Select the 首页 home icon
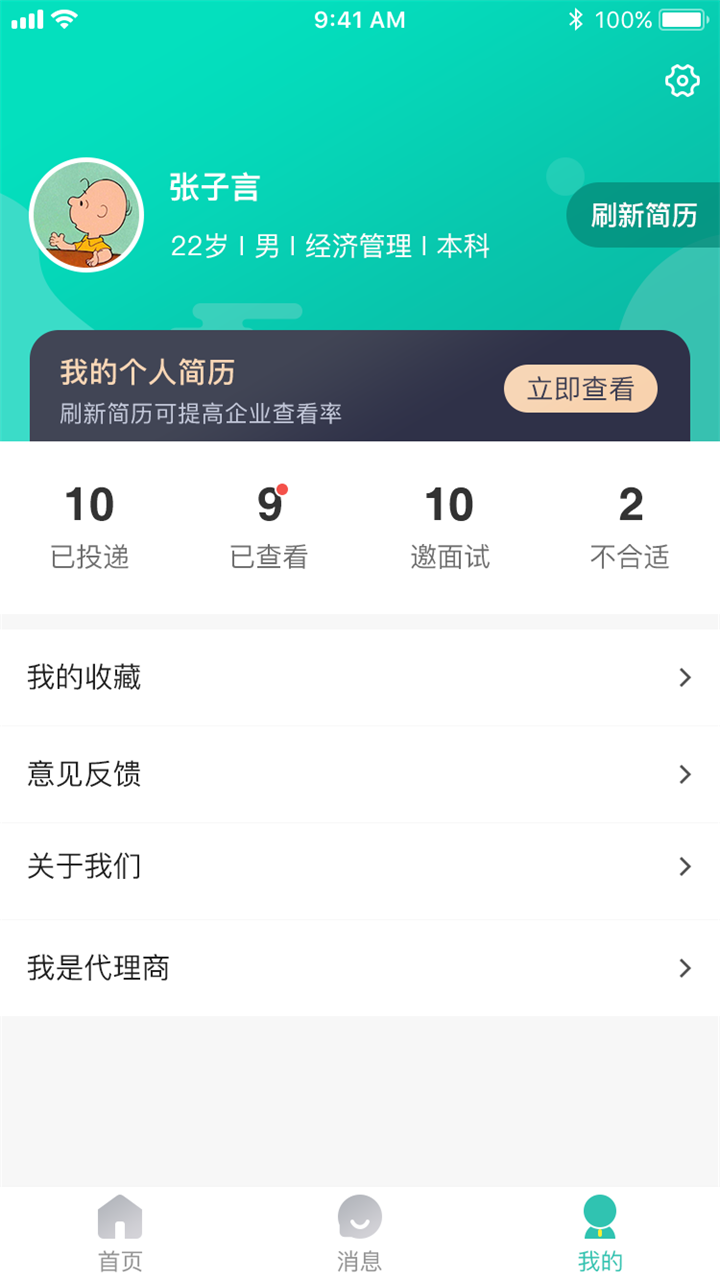The height and width of the screenshot is (1280, 720). coord(120,1215)
